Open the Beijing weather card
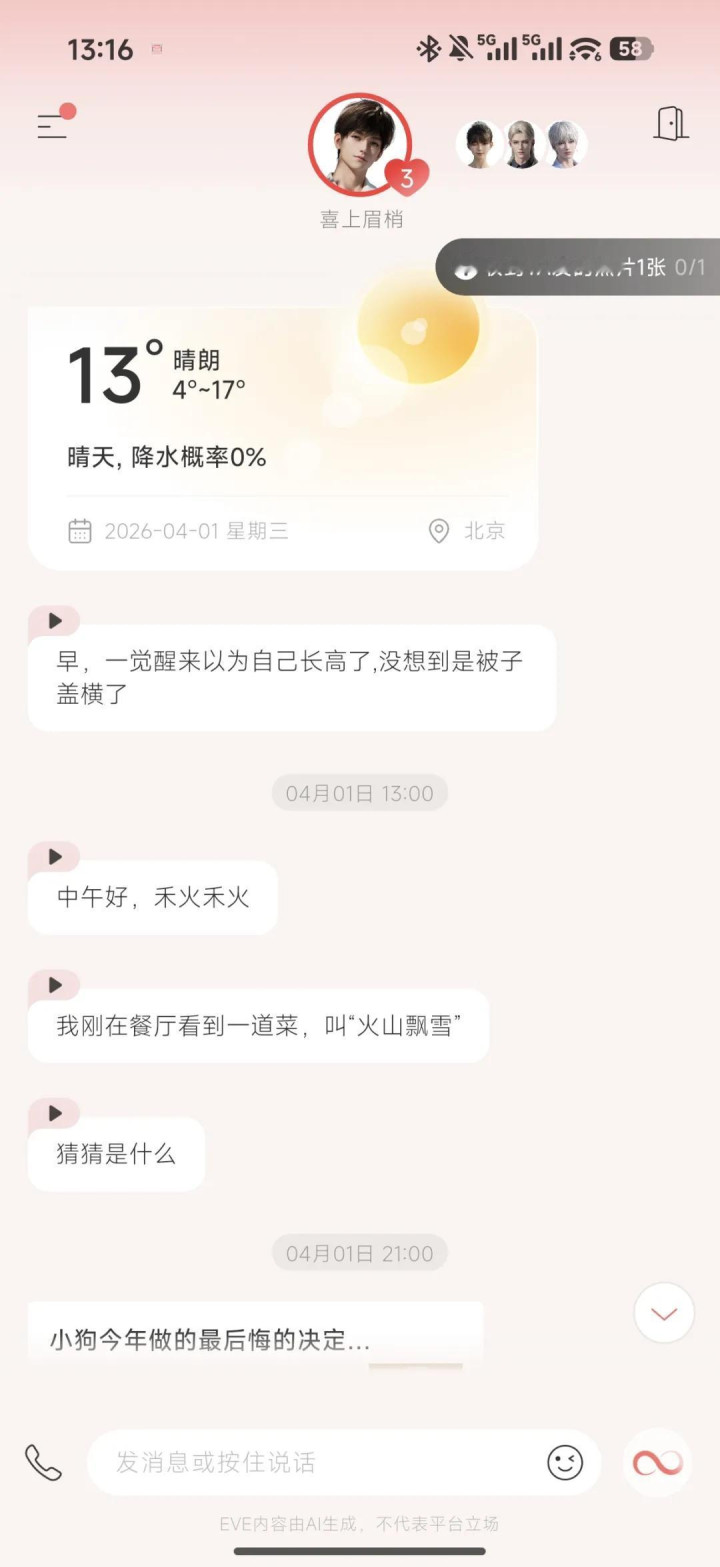The width and height of the screenshot is (720, 1567). [x=283, y=438]
